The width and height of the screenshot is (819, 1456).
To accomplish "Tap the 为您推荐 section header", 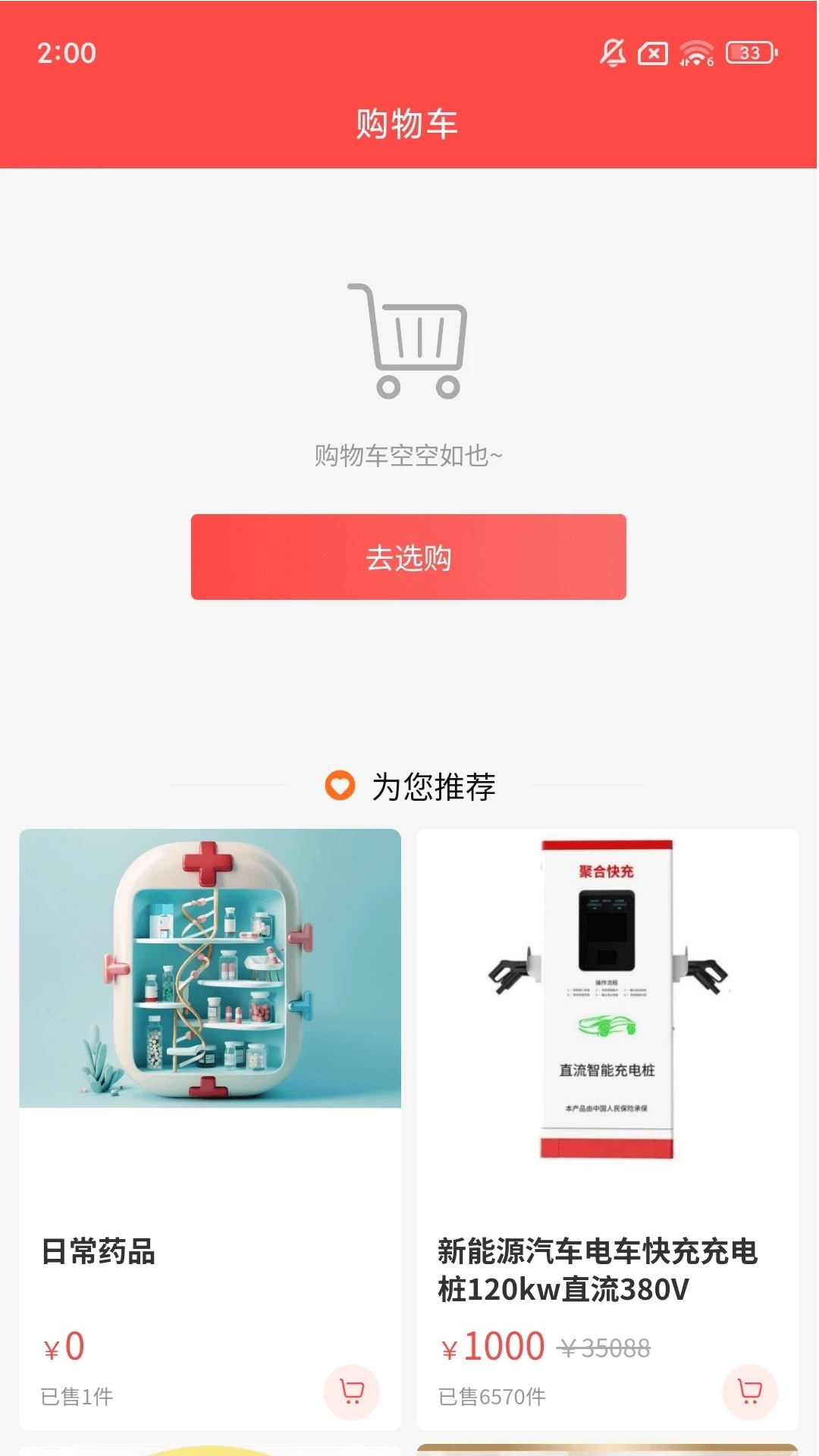I will [x=432, y=787].
